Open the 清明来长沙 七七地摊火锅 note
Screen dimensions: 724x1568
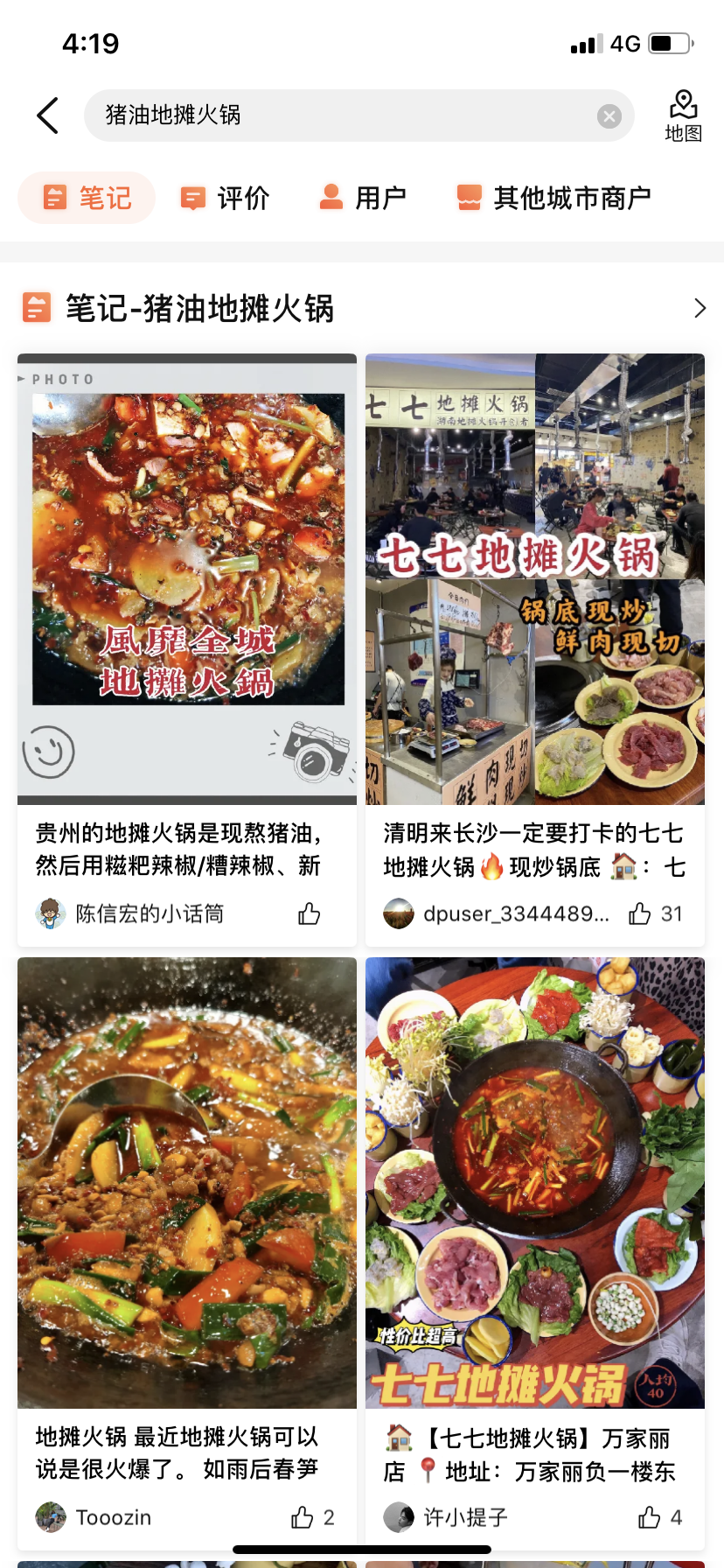(x=534, y=579)
